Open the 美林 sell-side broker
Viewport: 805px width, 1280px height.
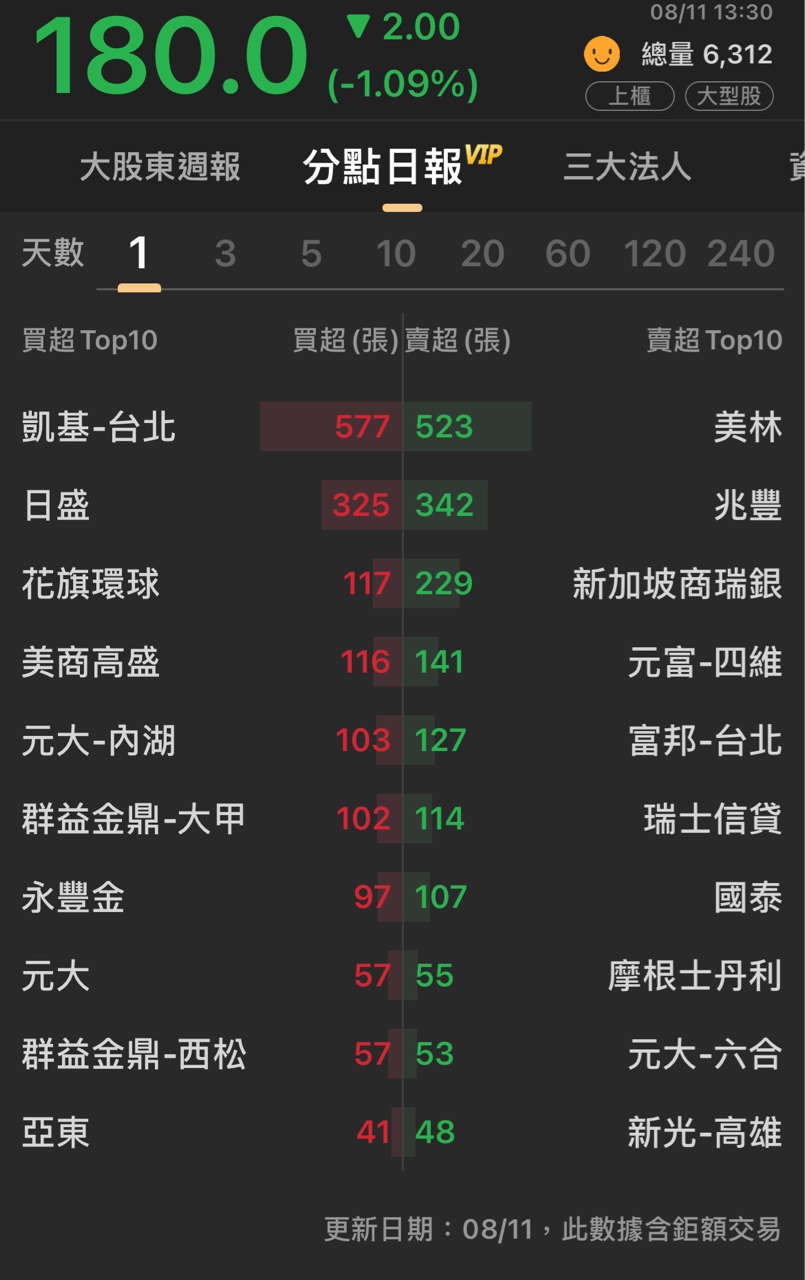tap(748, 428)
